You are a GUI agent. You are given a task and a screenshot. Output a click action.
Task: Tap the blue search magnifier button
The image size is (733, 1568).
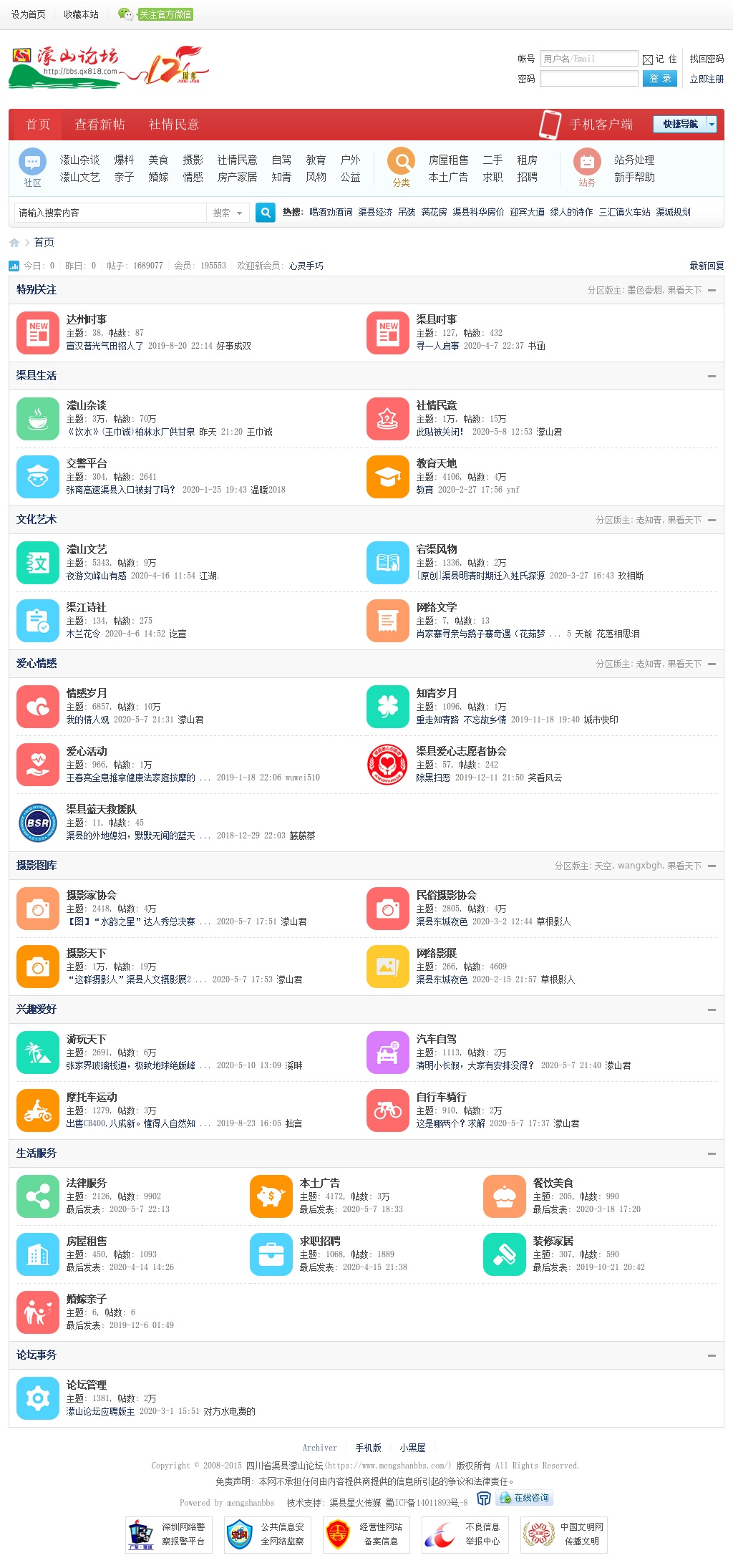coord(266,212)
